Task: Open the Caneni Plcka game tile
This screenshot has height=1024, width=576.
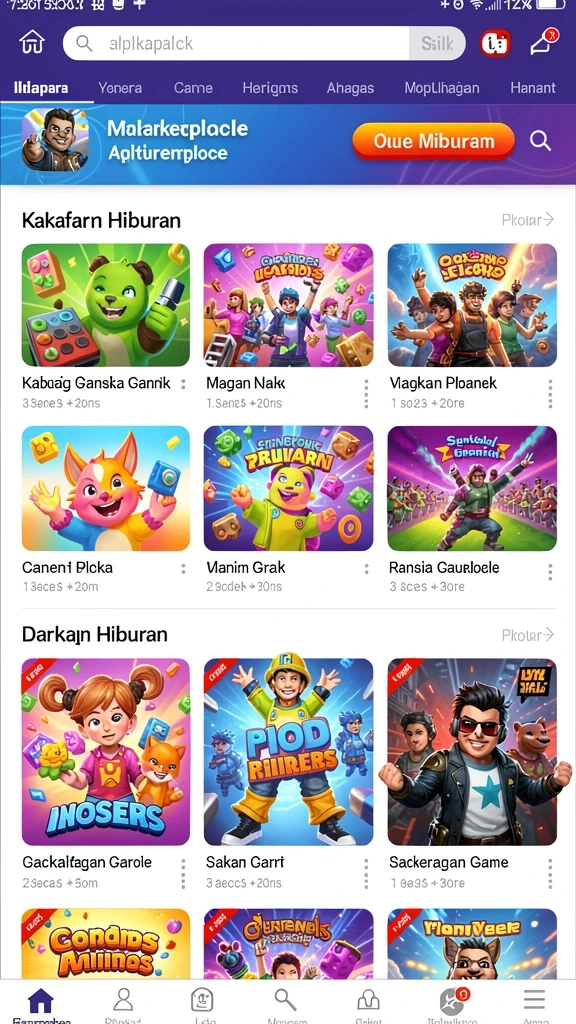Action: click(106, 488)
